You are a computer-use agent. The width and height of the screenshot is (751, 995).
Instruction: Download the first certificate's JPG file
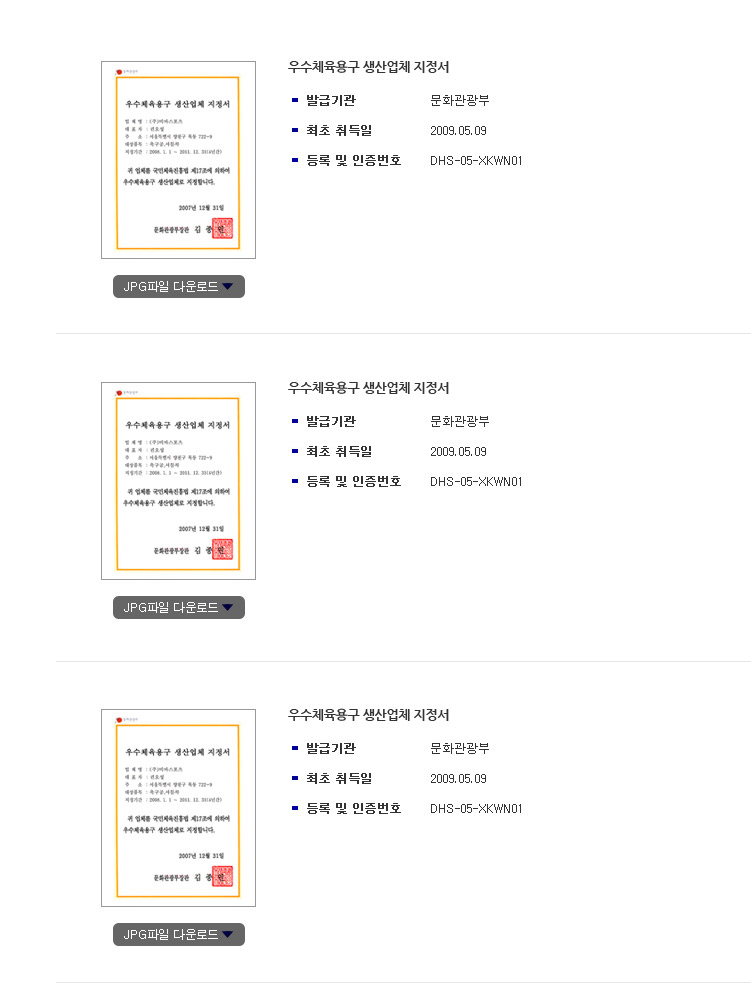click(x=178, y=287)
